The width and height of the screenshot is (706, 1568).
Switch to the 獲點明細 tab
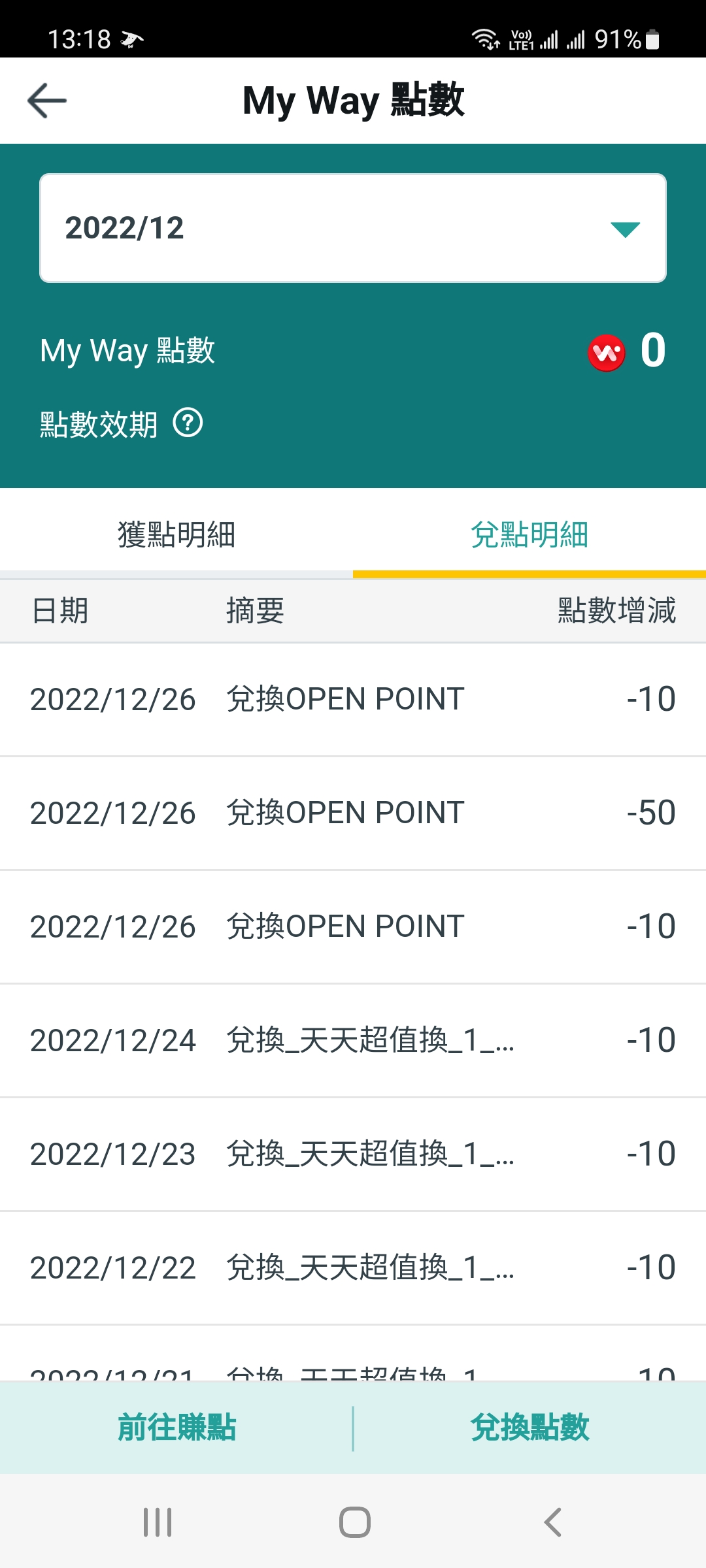tap(176, 534)
